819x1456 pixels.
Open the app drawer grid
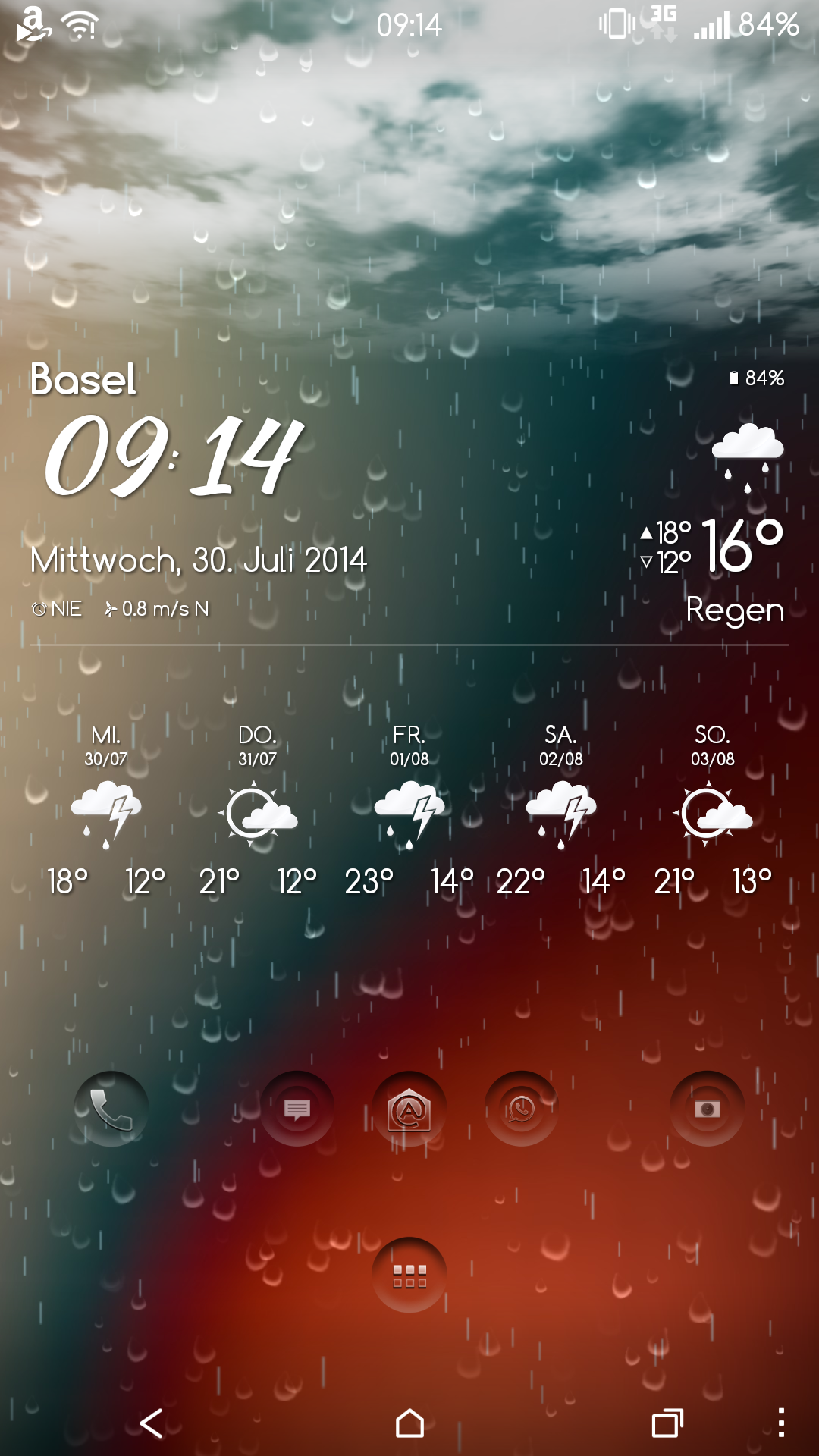click(x=409, y=1275)
